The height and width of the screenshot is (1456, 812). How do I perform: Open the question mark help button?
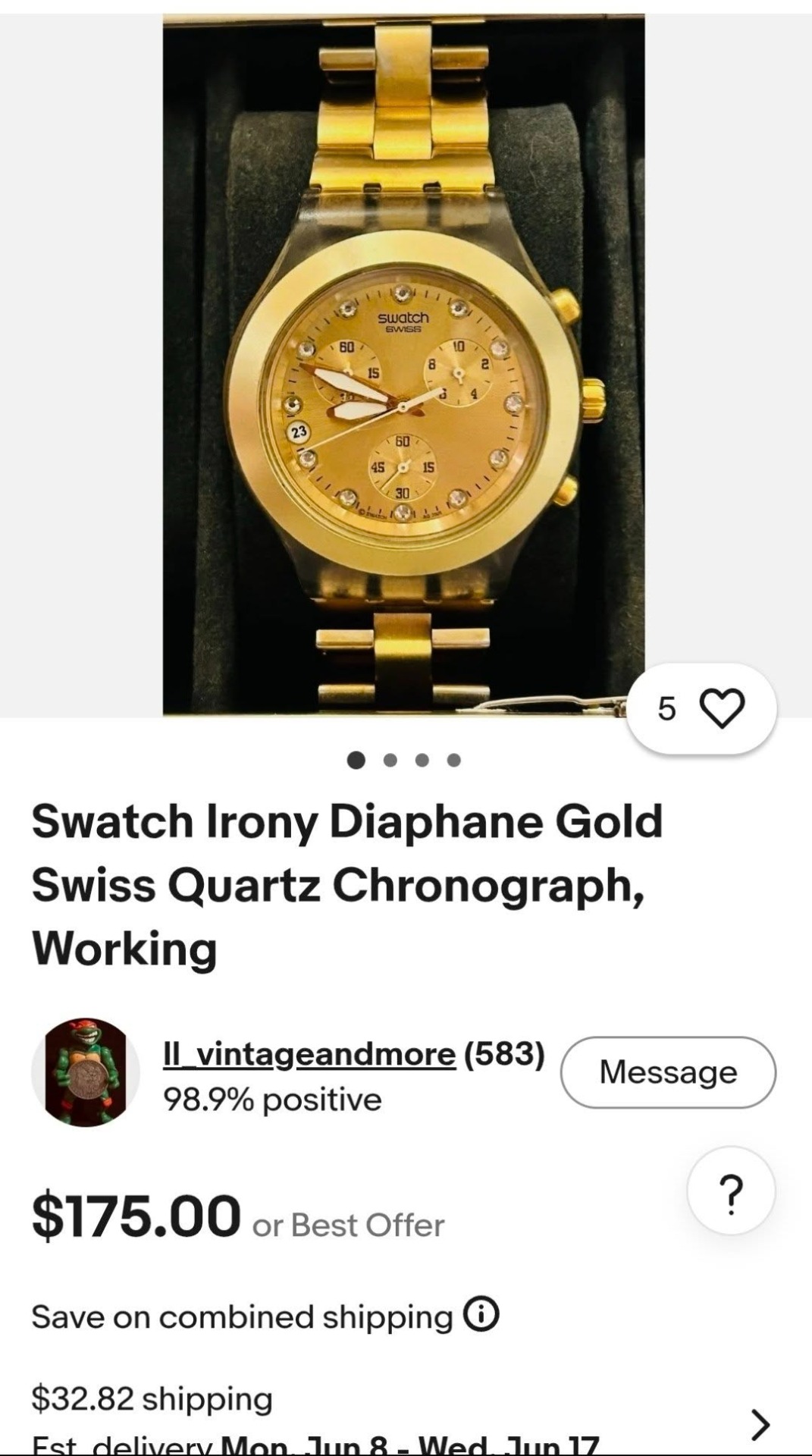pyautogui.click(x=731, y=1191)
